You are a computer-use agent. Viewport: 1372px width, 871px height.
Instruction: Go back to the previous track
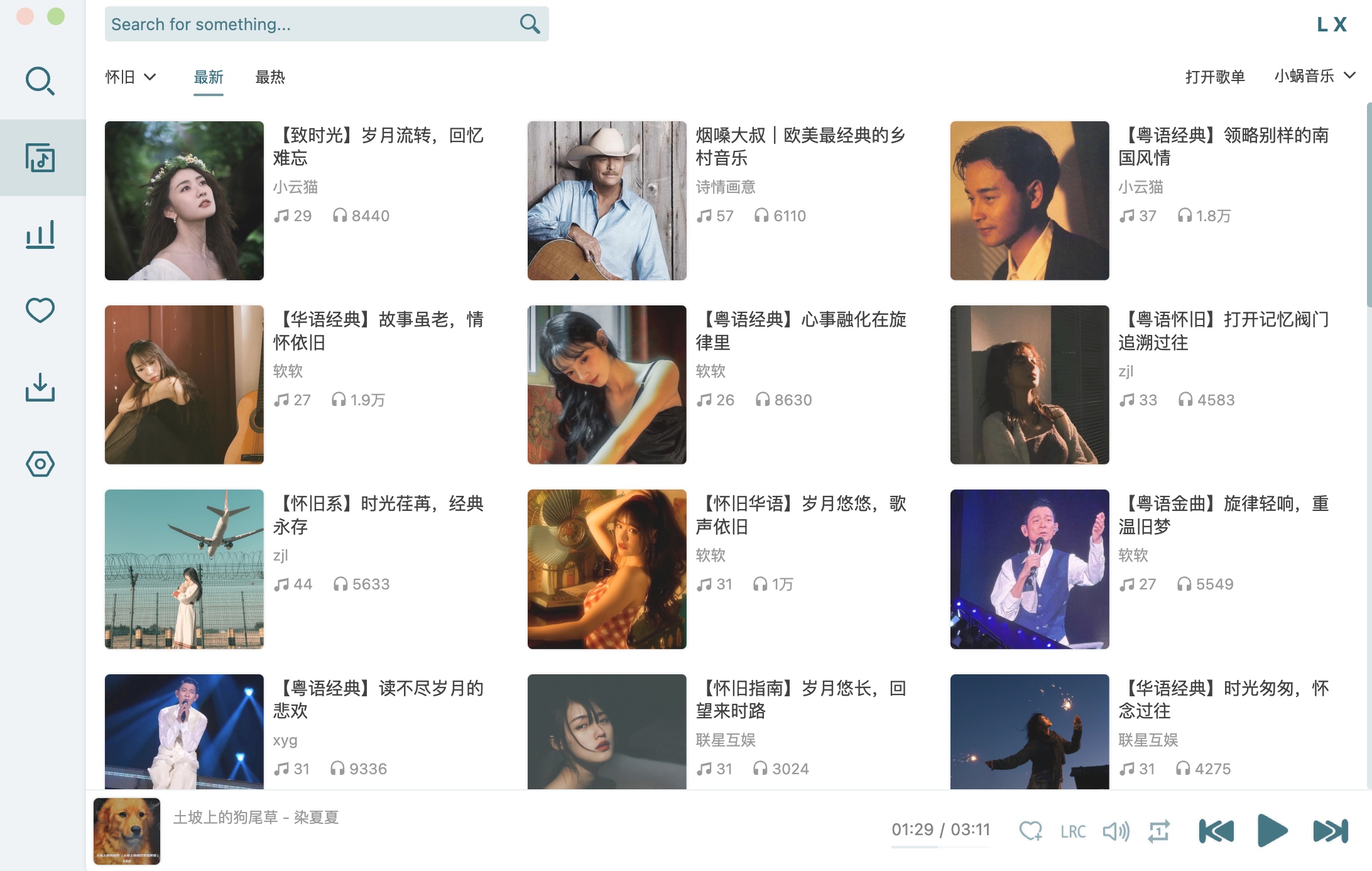(1216, 831)
